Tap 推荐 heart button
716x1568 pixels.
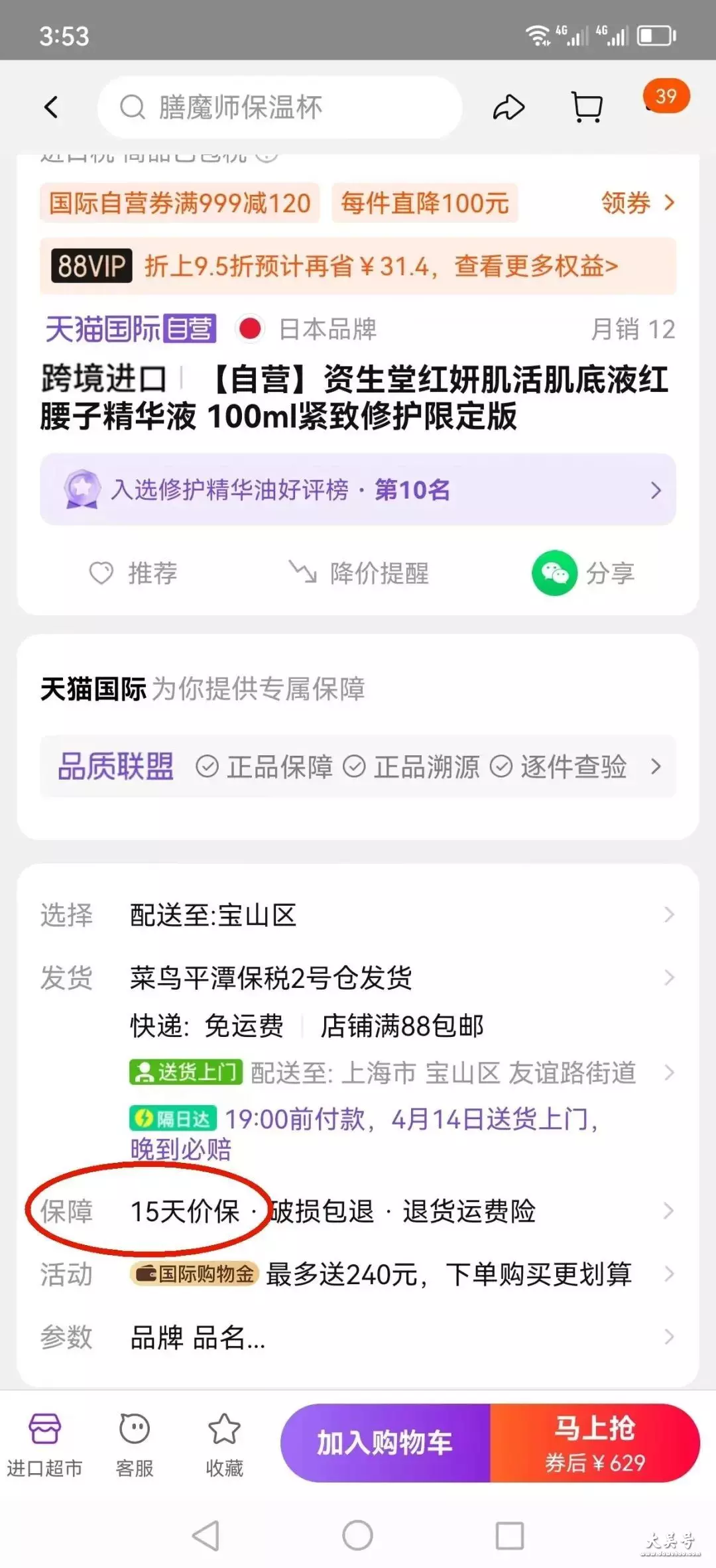pos(133,573)
